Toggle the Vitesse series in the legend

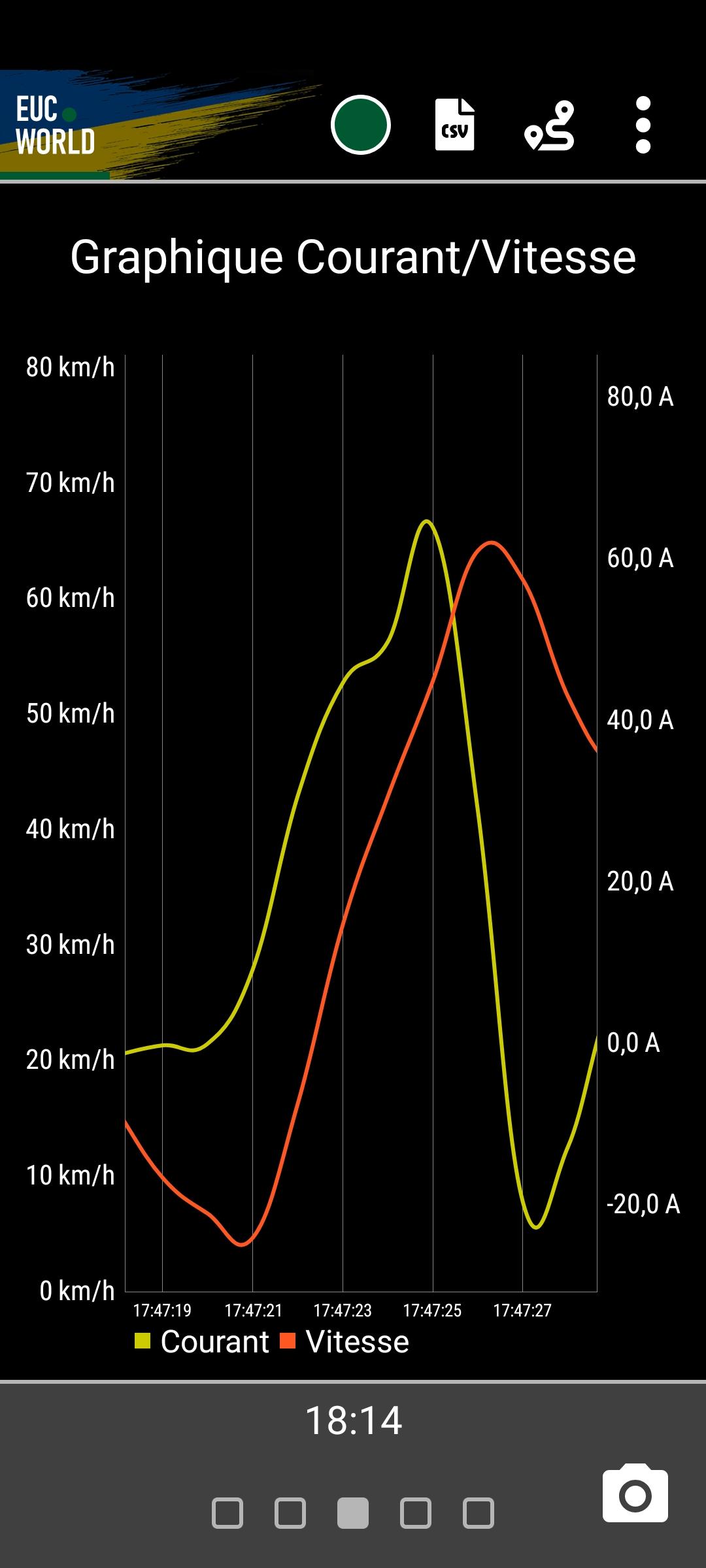tap(345, 1341)
